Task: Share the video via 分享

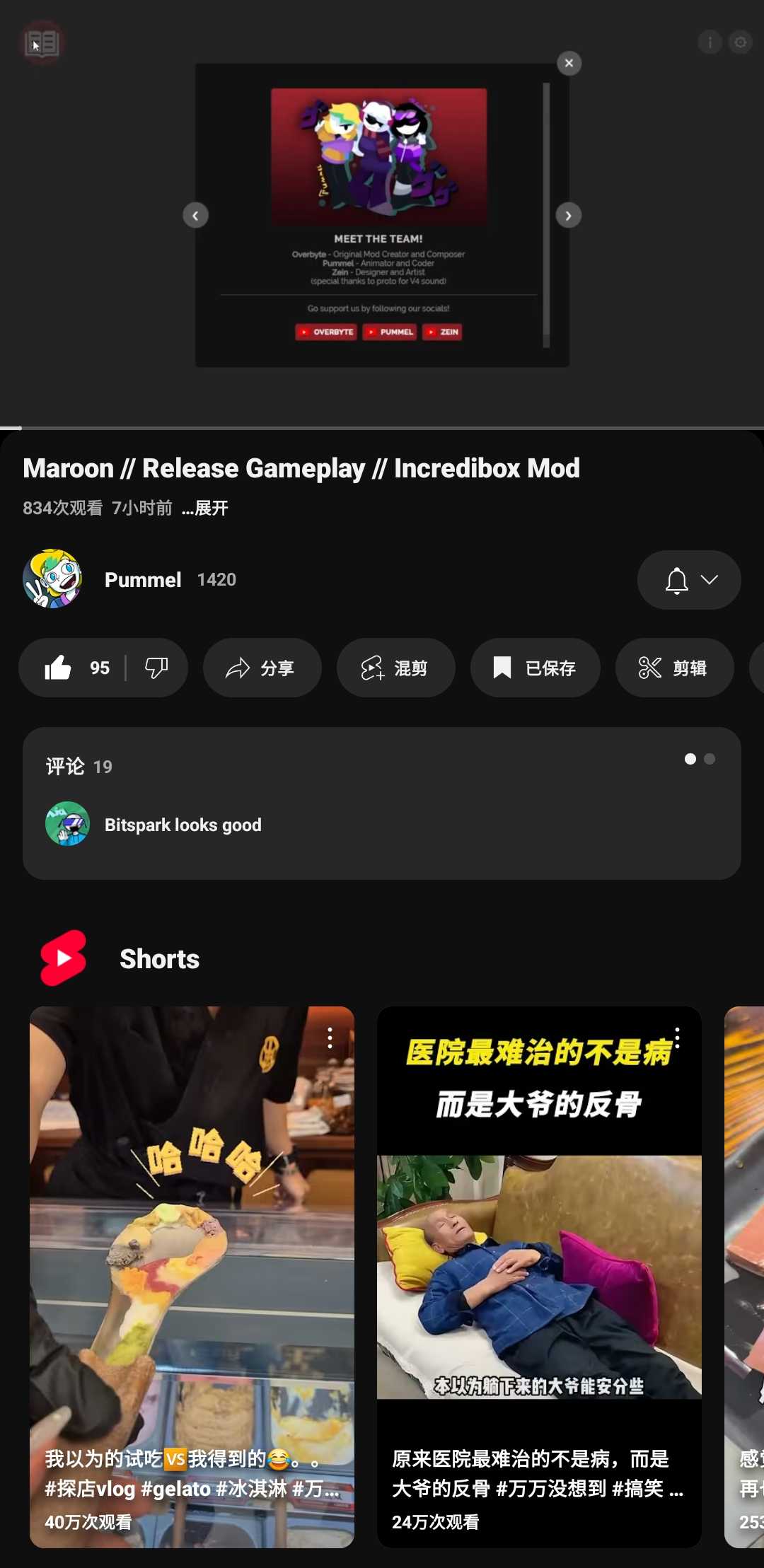Action: (261, 668)
